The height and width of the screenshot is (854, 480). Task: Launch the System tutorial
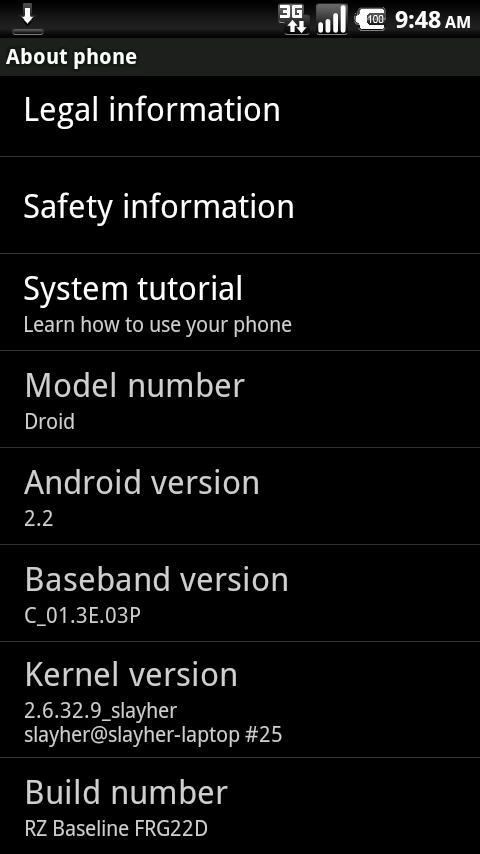pyautogui.click(x=240, y=302)
